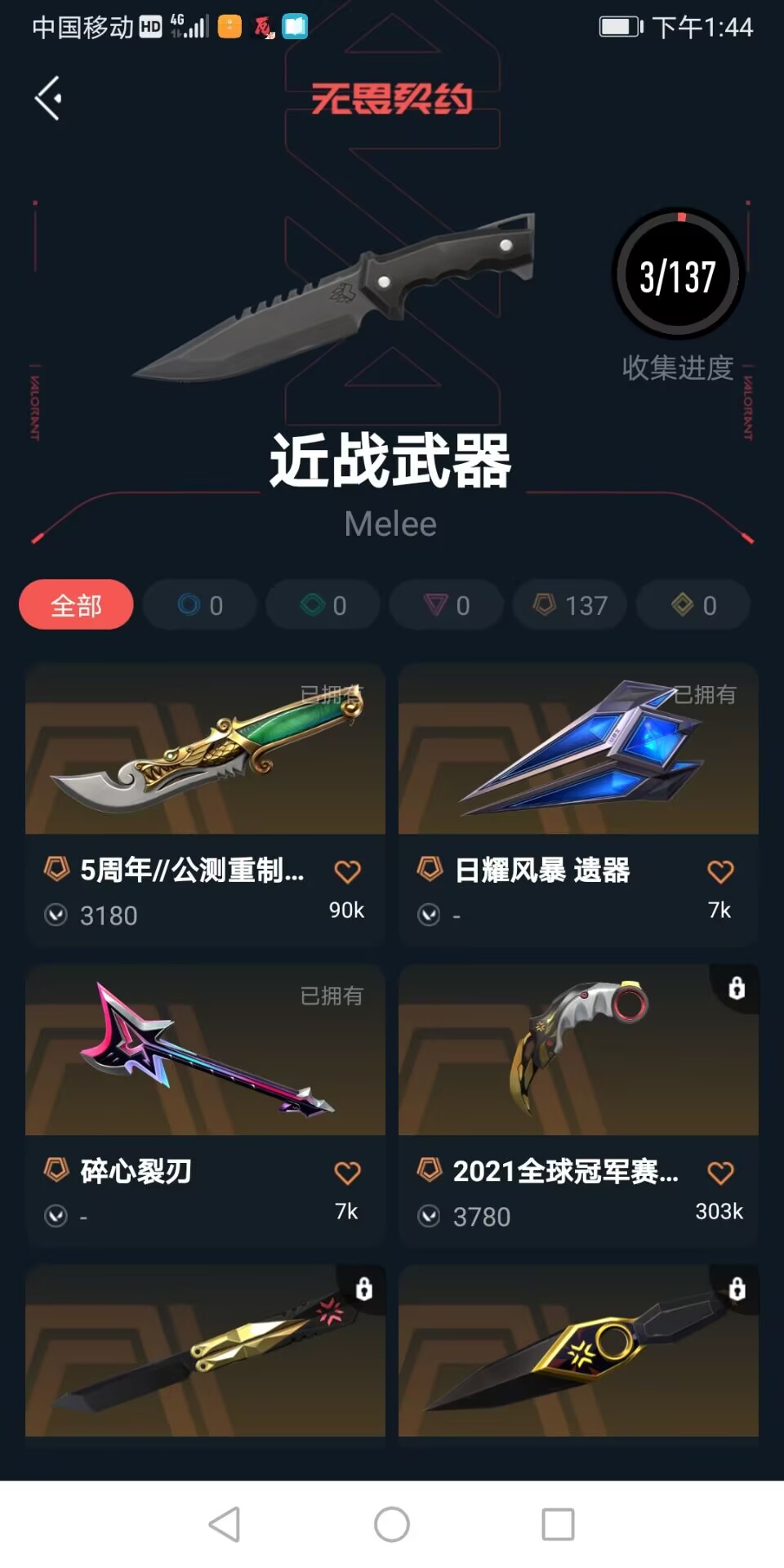Open the system recent apps view
Screen dimensions: 784x1568
pyautogui.click(x=559, y=1524)
